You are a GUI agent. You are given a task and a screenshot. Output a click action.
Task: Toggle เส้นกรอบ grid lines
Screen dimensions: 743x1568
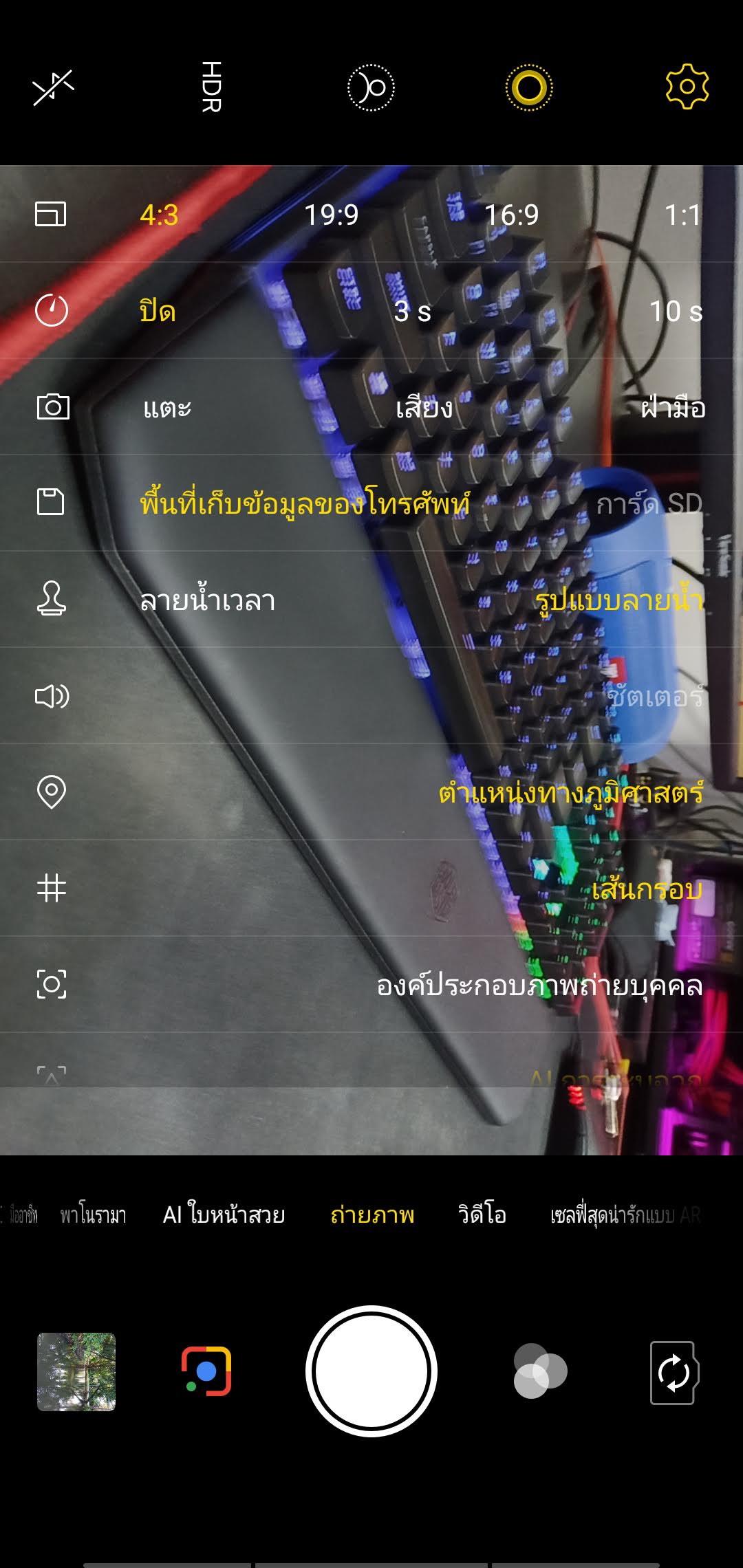pyautogui.click(x=647, y=889)
